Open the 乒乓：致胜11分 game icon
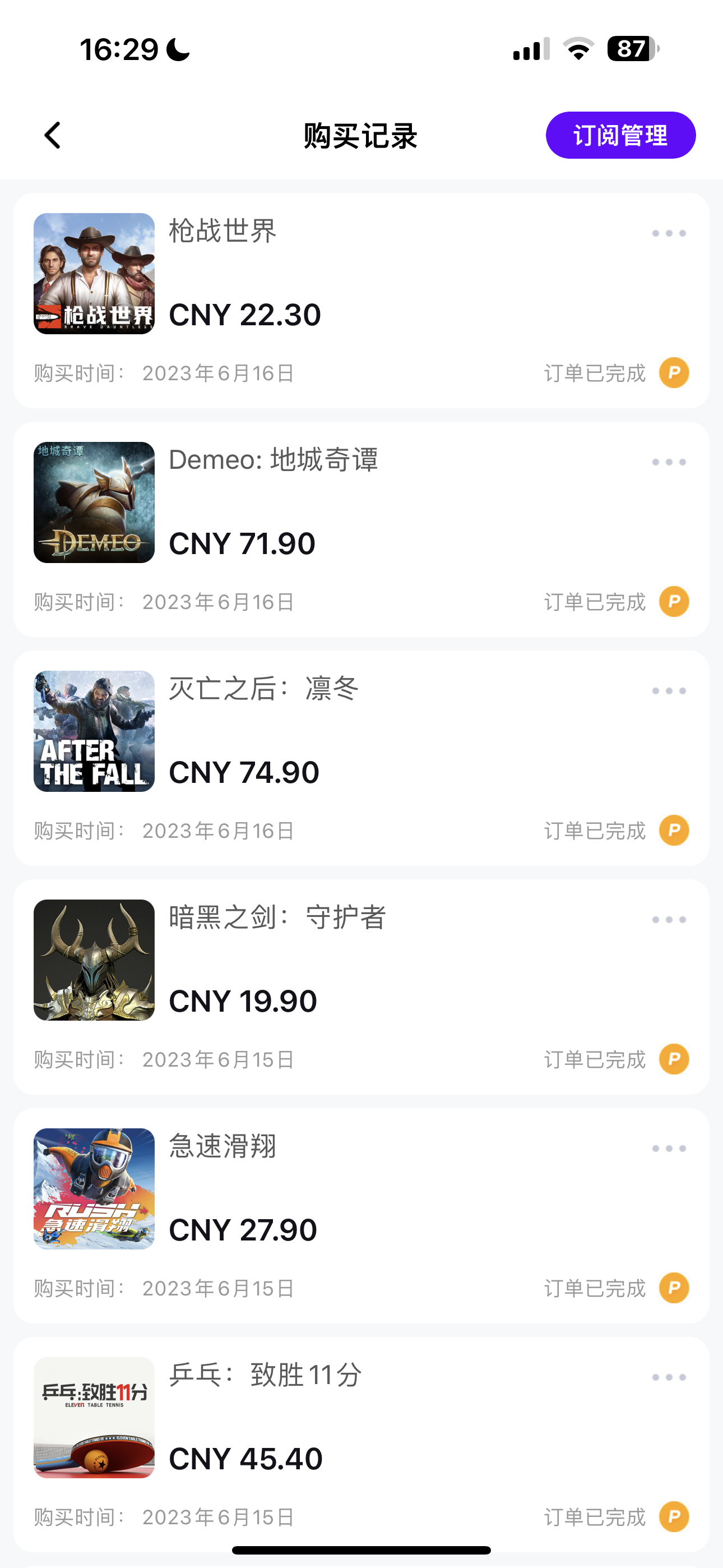 (93, 1419)
